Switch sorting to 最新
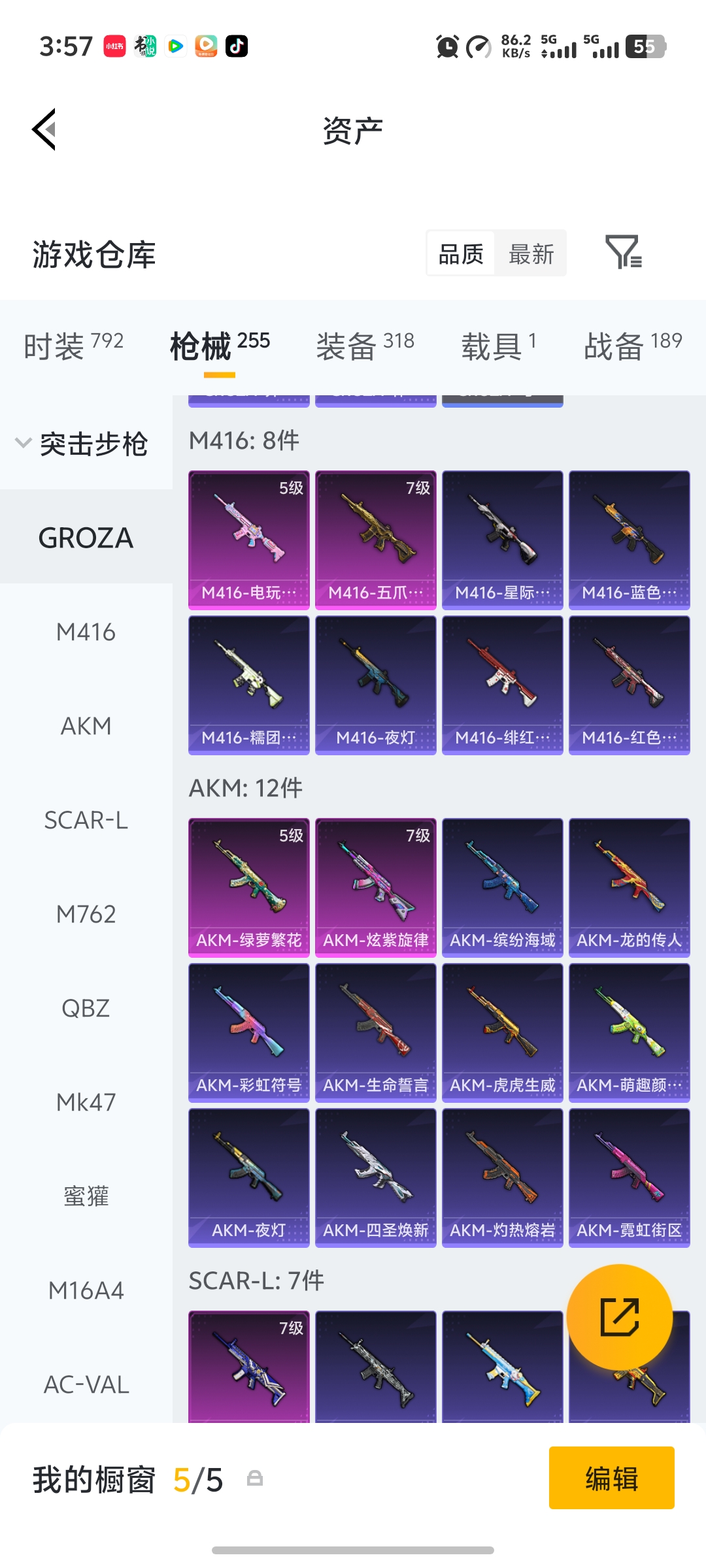 (531, 253)
